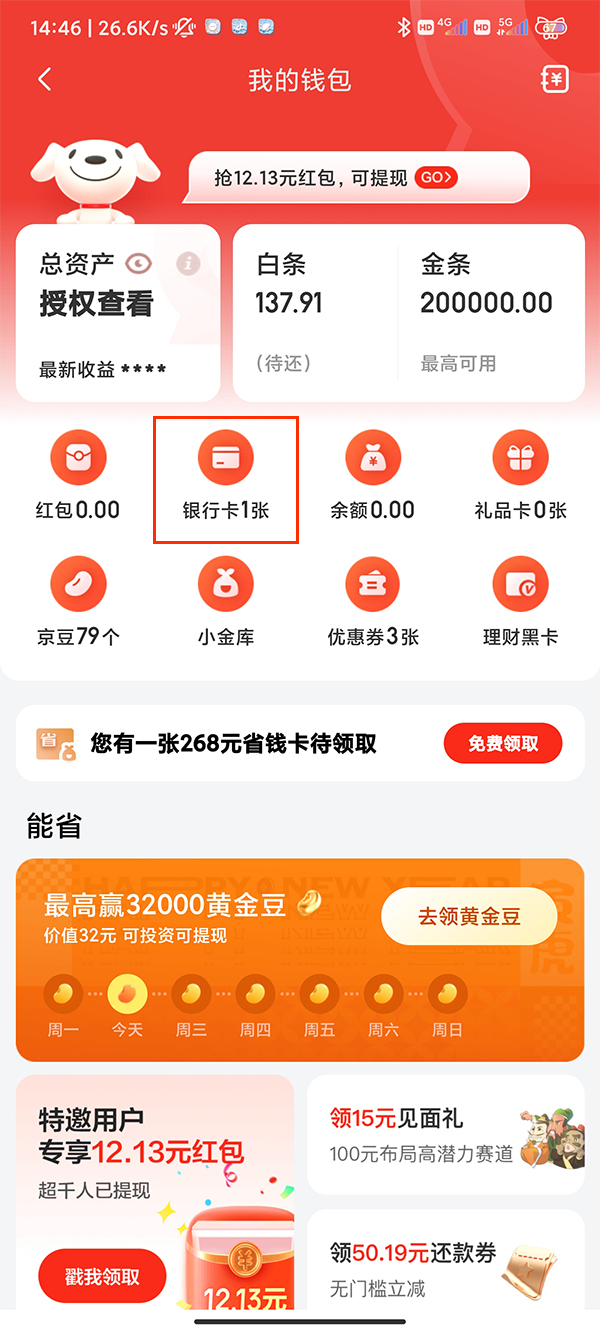Open 红包 balance

[78, 480]
